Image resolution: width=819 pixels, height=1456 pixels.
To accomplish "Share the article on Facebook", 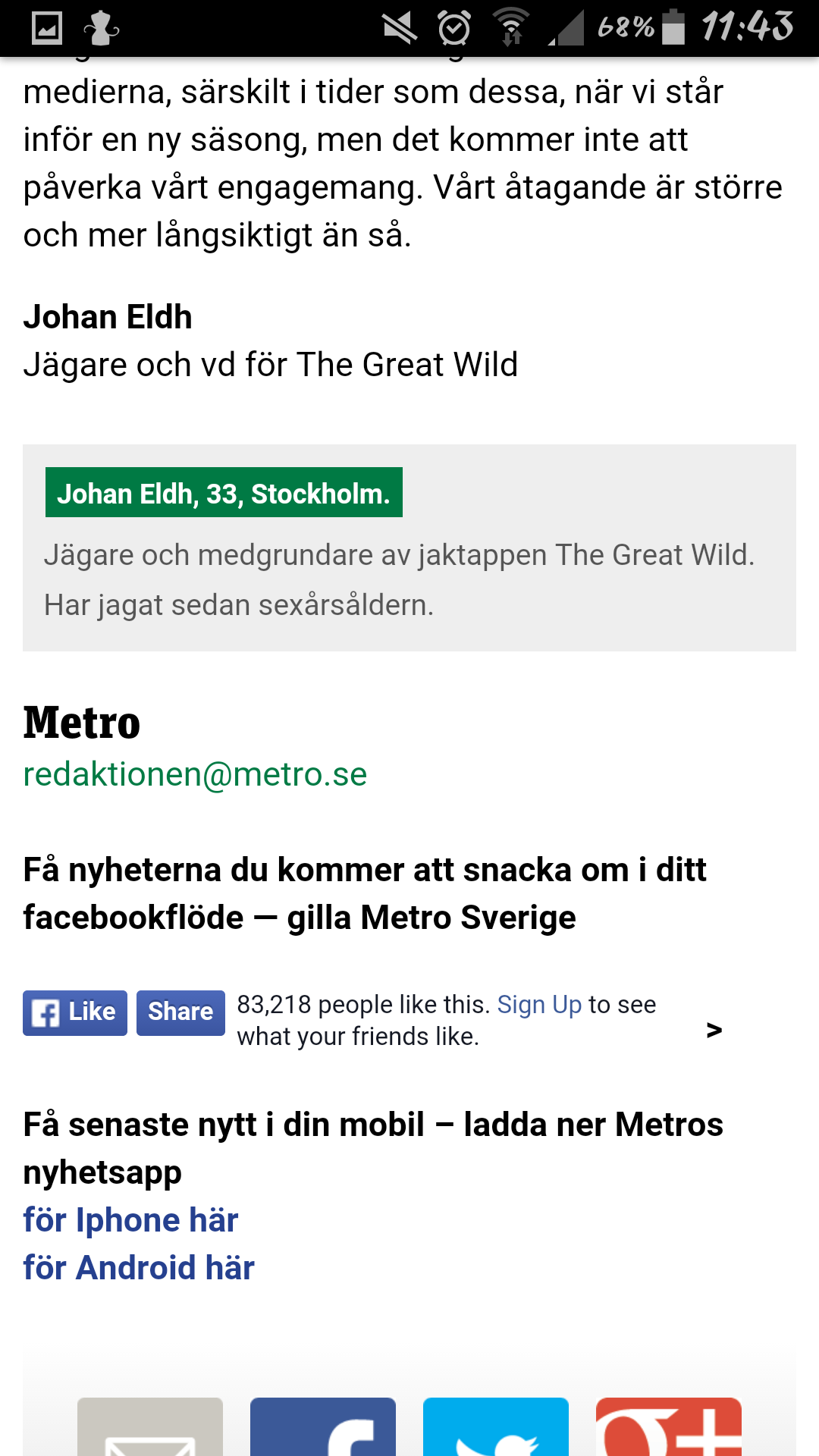I will click(323, 1427).
